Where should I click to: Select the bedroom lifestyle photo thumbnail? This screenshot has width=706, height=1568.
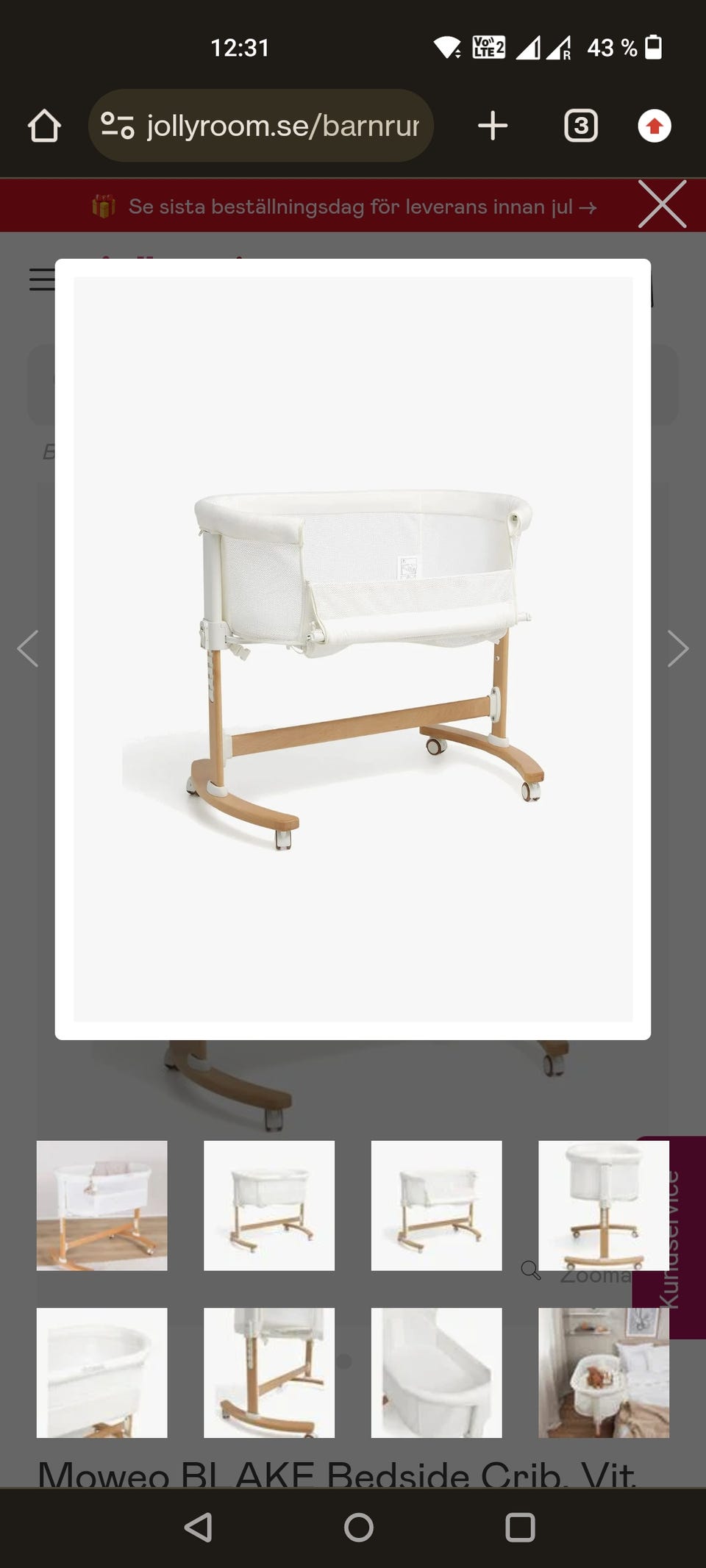tap(603, 1372)
